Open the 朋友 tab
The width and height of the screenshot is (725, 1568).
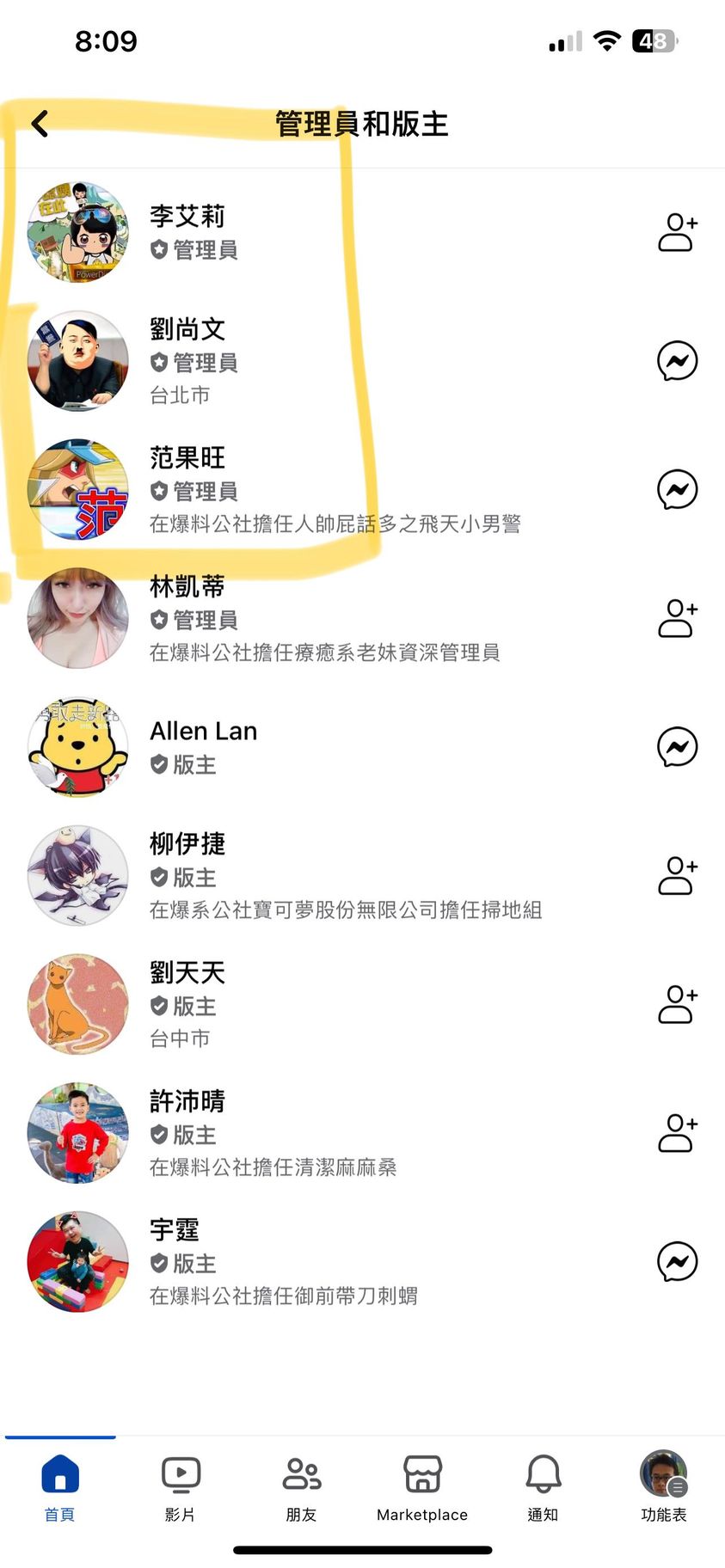(x=301, y=1485)
